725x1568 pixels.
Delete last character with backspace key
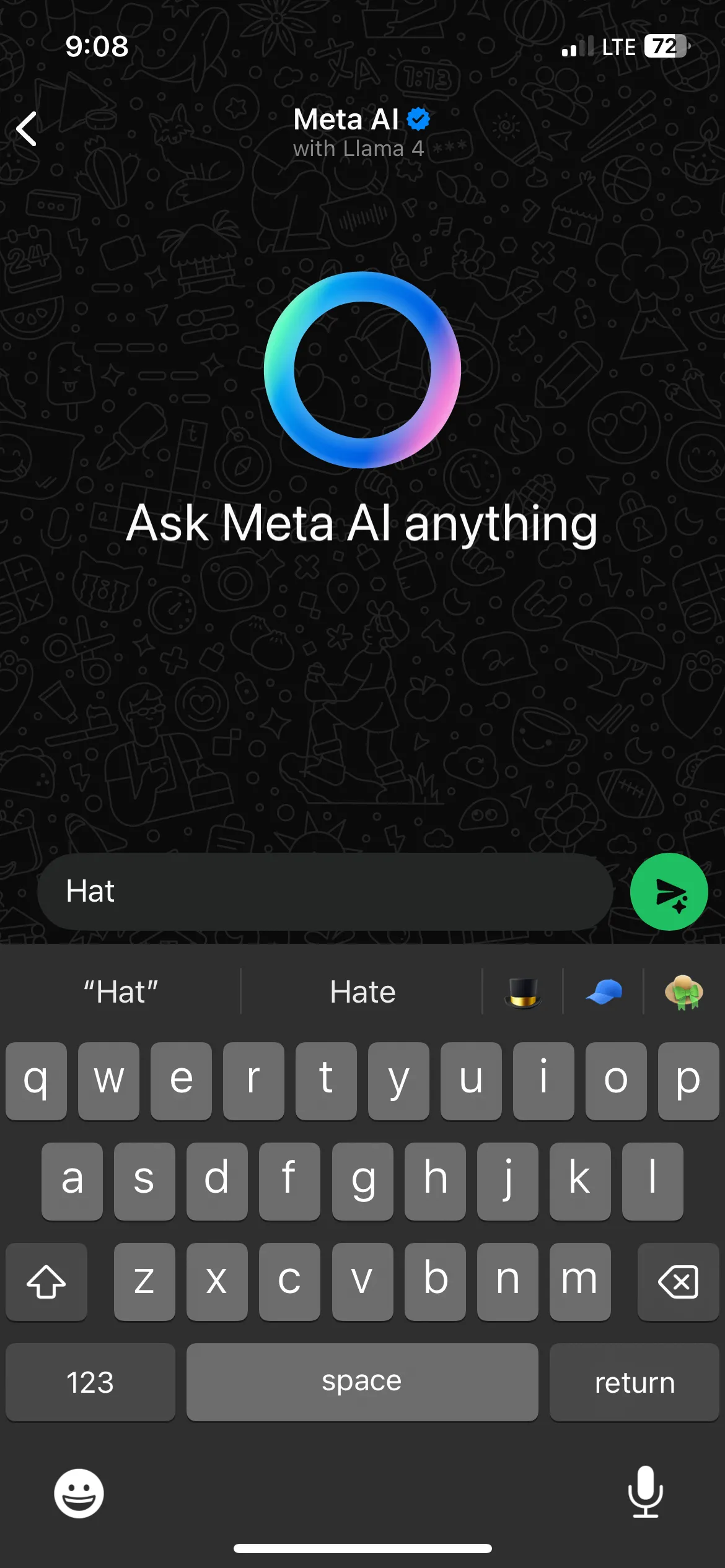point(678,1281)
